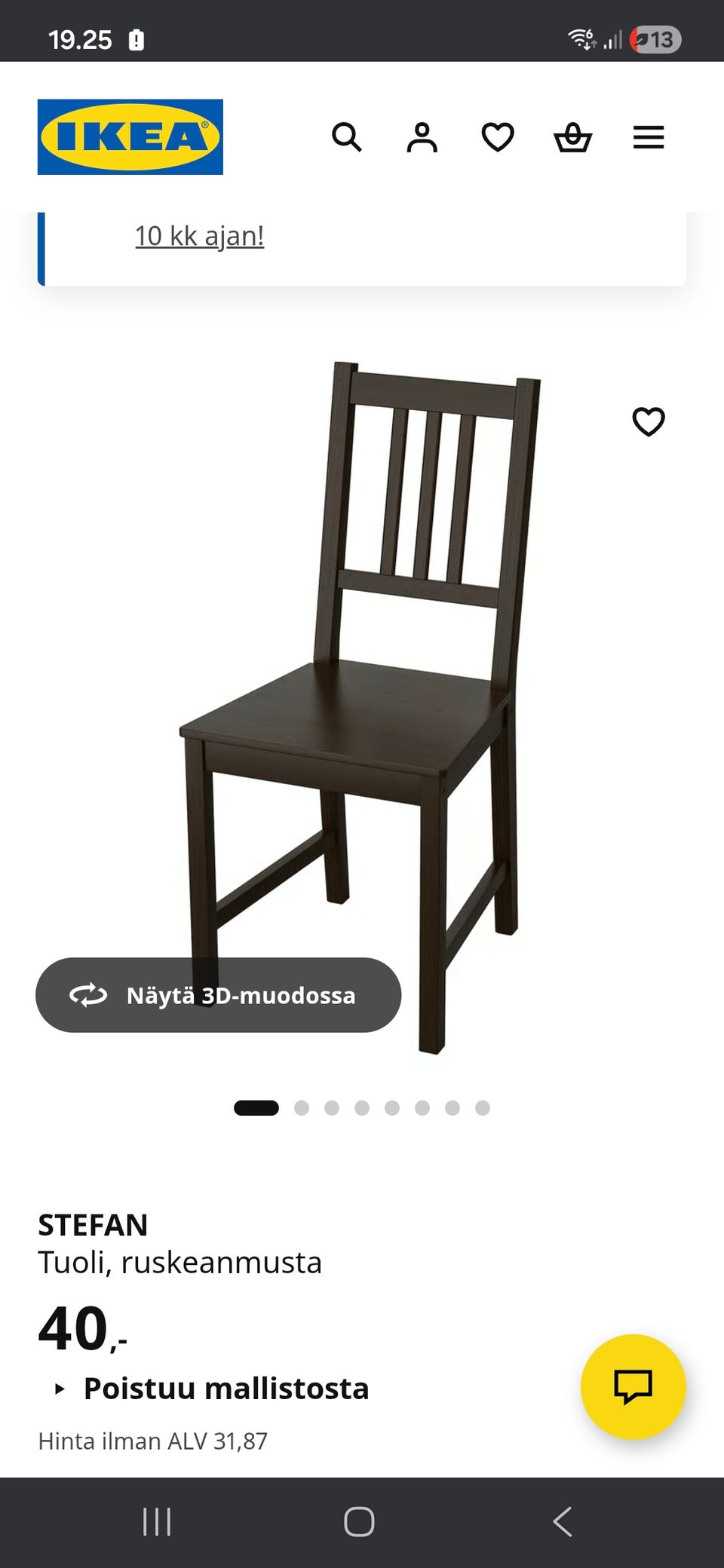Image resolution: width=724 pixels, height=1568 pixels.
Task: Tap the STEFAN chair product photo
Action: (x=354, y=678)
